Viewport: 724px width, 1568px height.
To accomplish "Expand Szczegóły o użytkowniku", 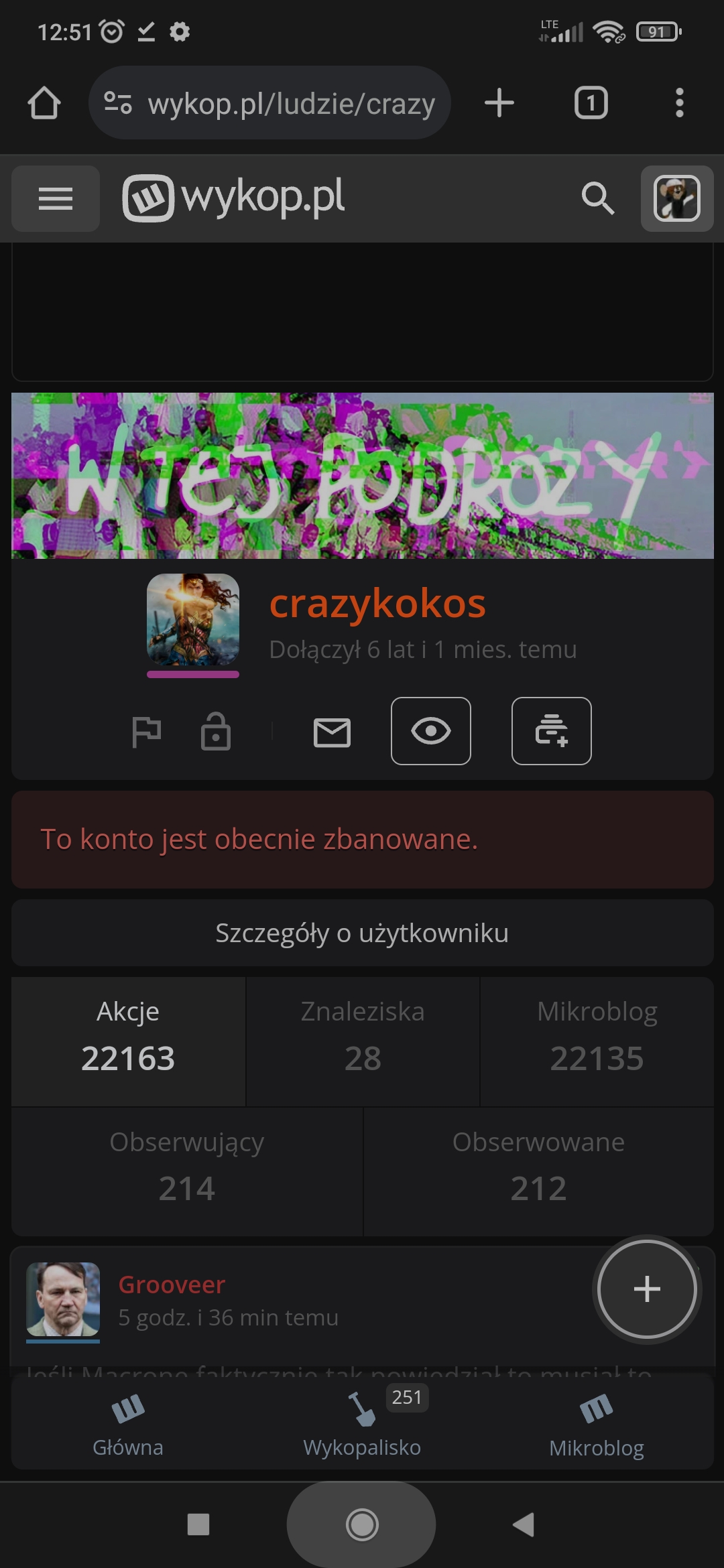I will pyautogui.click(x=362, y=933).
